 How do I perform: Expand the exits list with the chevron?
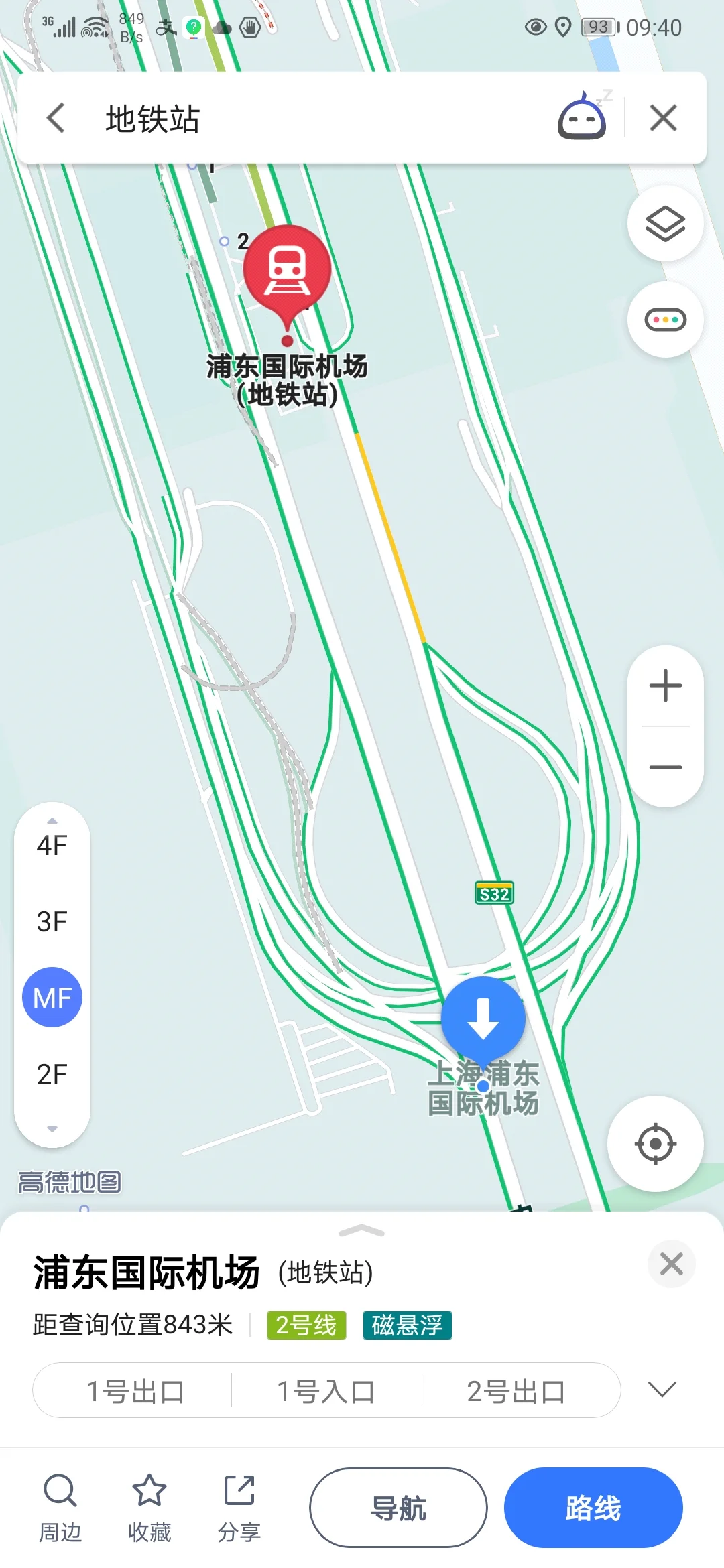pos(662,1390)
